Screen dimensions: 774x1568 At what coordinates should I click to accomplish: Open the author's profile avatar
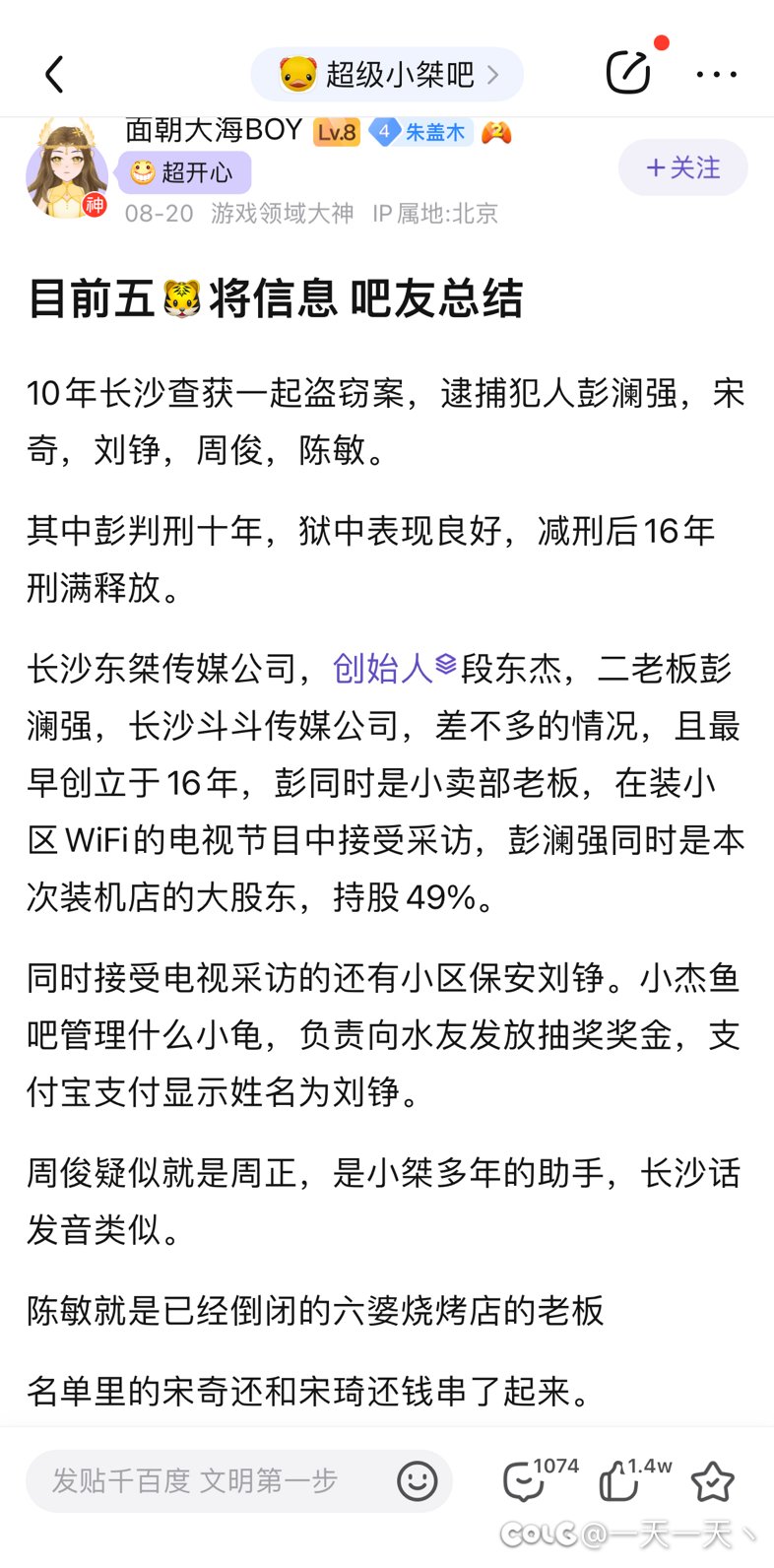66,169
